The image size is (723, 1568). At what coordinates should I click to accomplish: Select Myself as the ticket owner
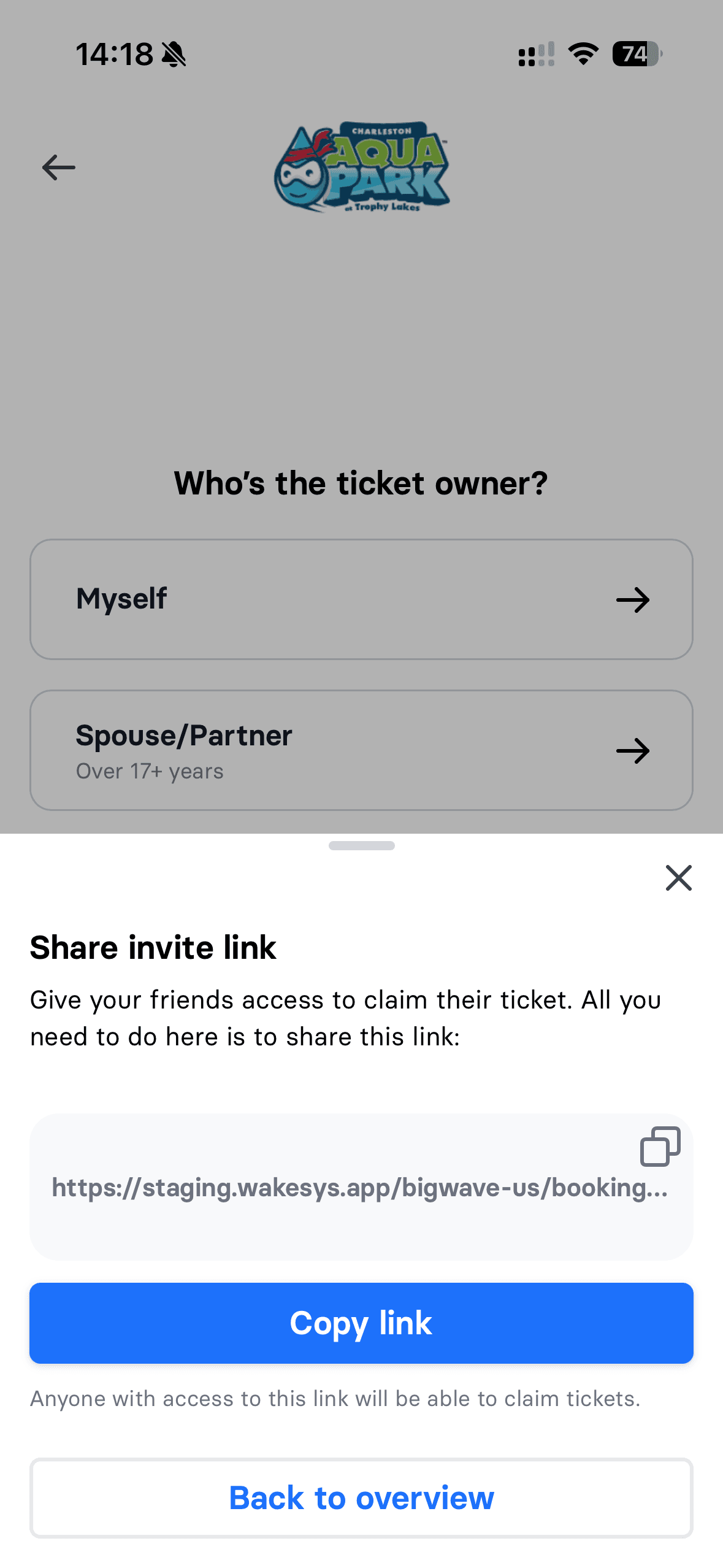click(361, 599)
